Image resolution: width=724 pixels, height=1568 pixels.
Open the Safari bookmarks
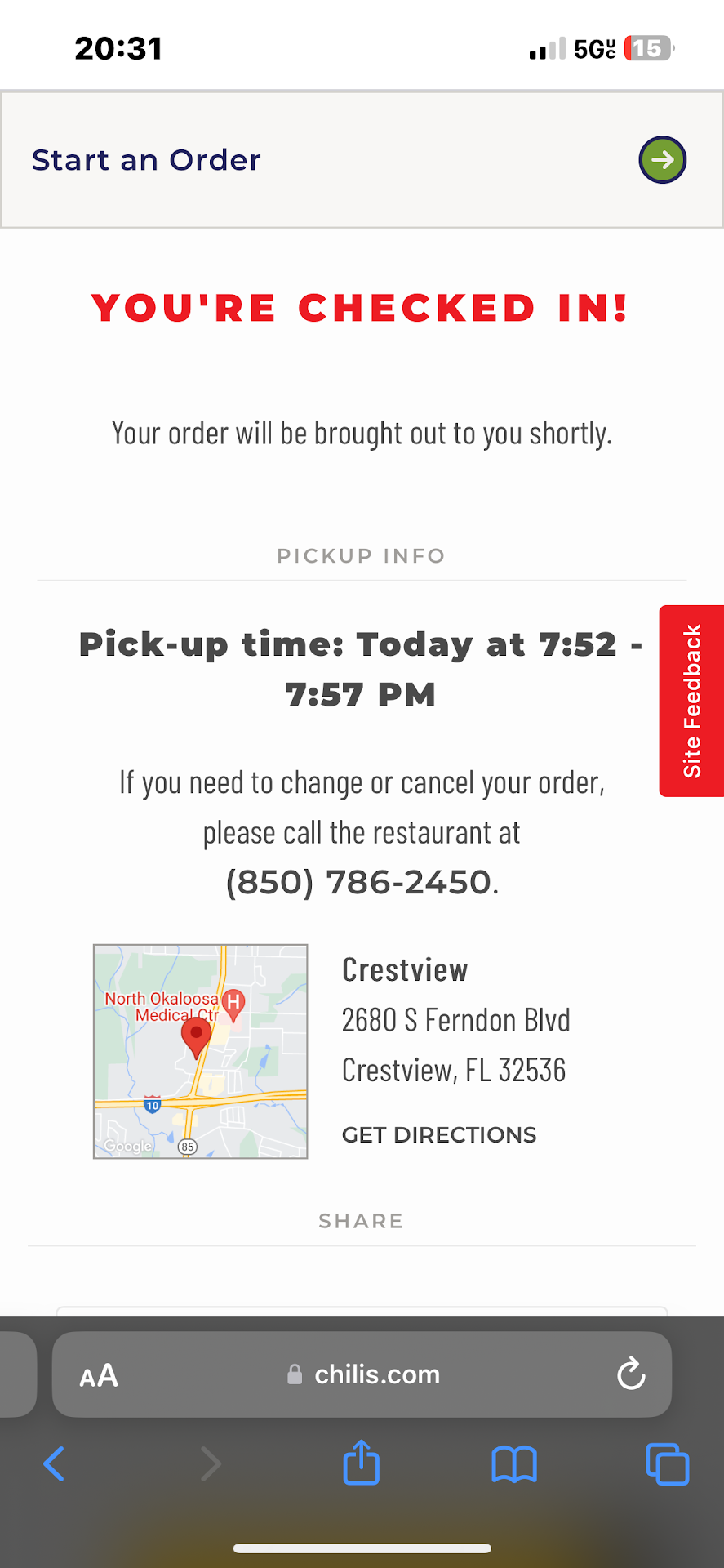(514, 1463)
